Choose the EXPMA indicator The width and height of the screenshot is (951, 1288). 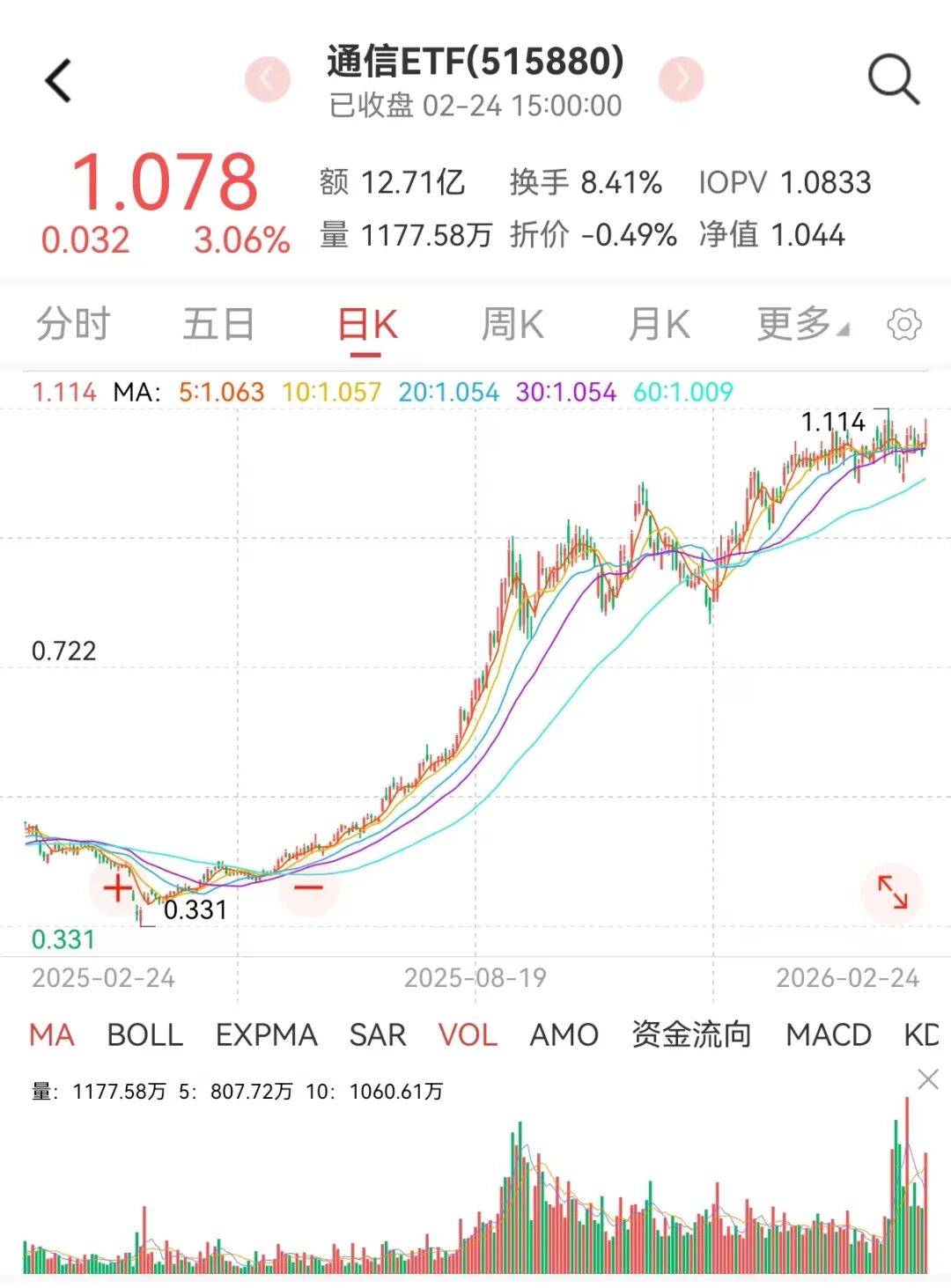click(x=266, y=1034)
